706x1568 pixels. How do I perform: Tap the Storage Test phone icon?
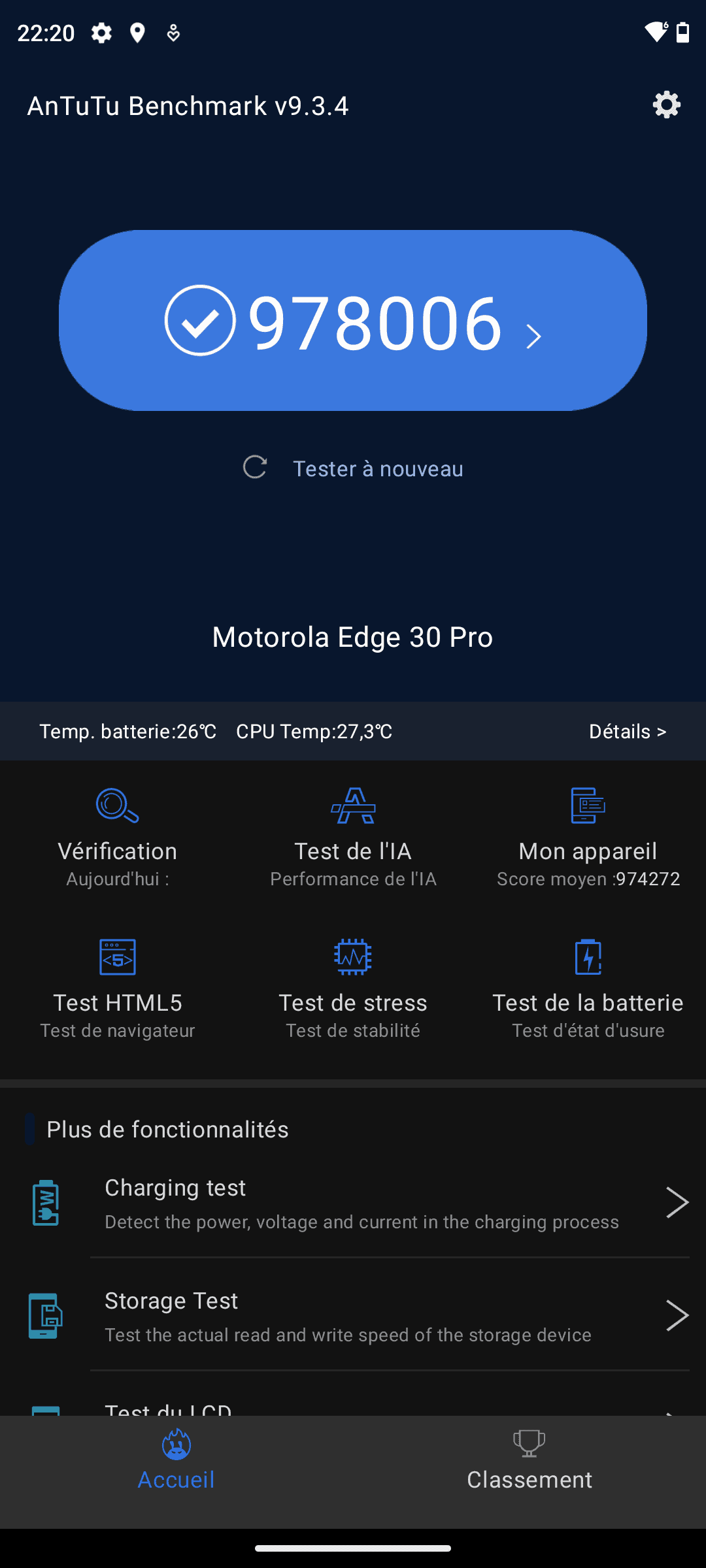[44, 1315]
